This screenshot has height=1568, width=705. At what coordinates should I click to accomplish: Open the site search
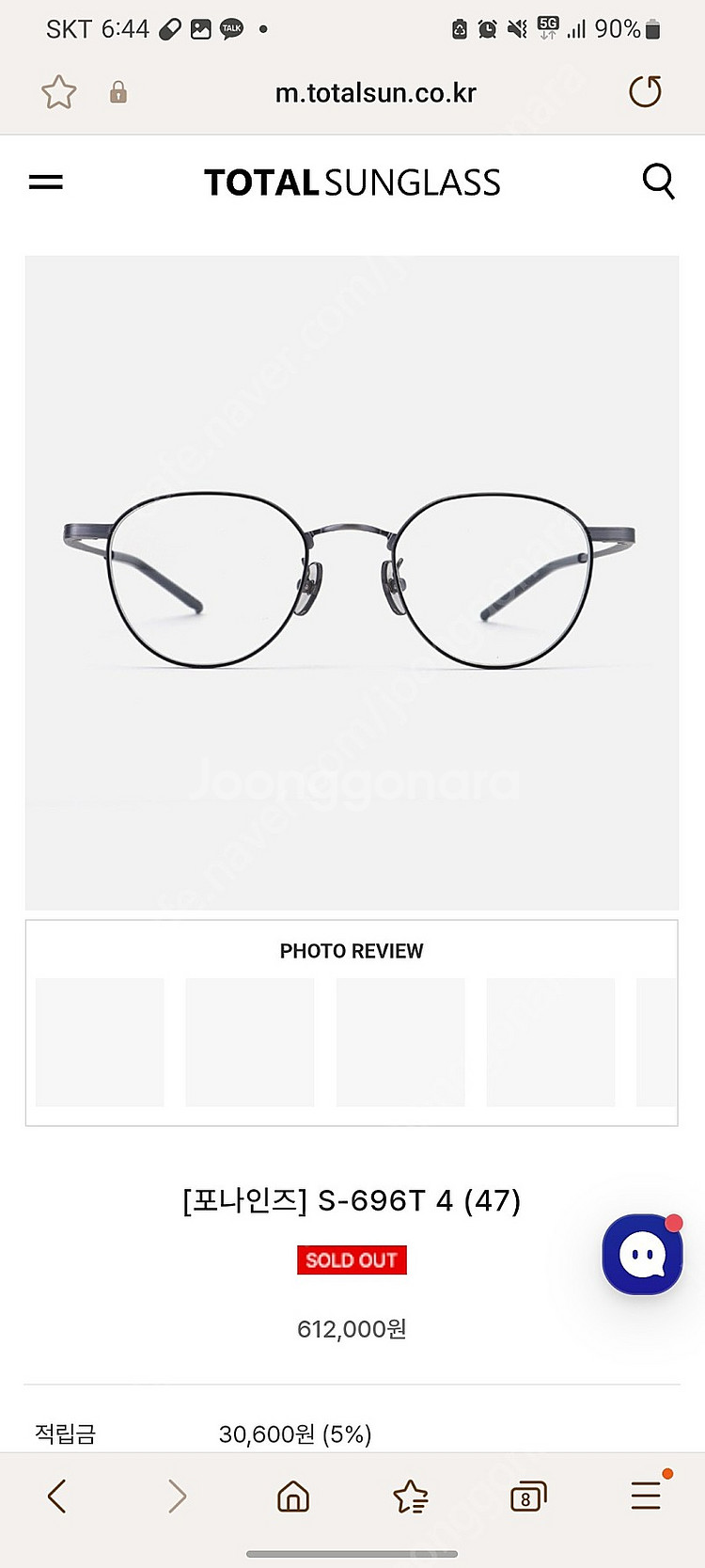(658, 181)
